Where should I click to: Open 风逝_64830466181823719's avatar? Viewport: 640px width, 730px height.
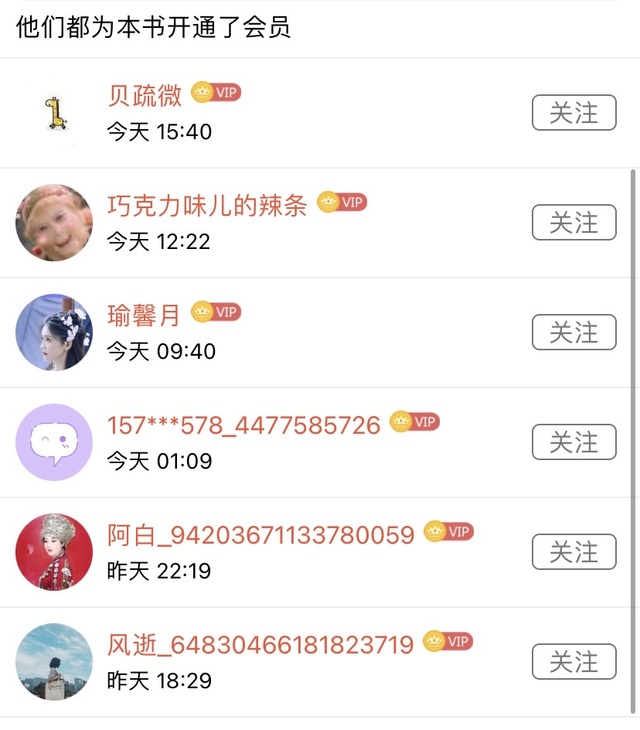pyautogui.click(x=54, y=662)
